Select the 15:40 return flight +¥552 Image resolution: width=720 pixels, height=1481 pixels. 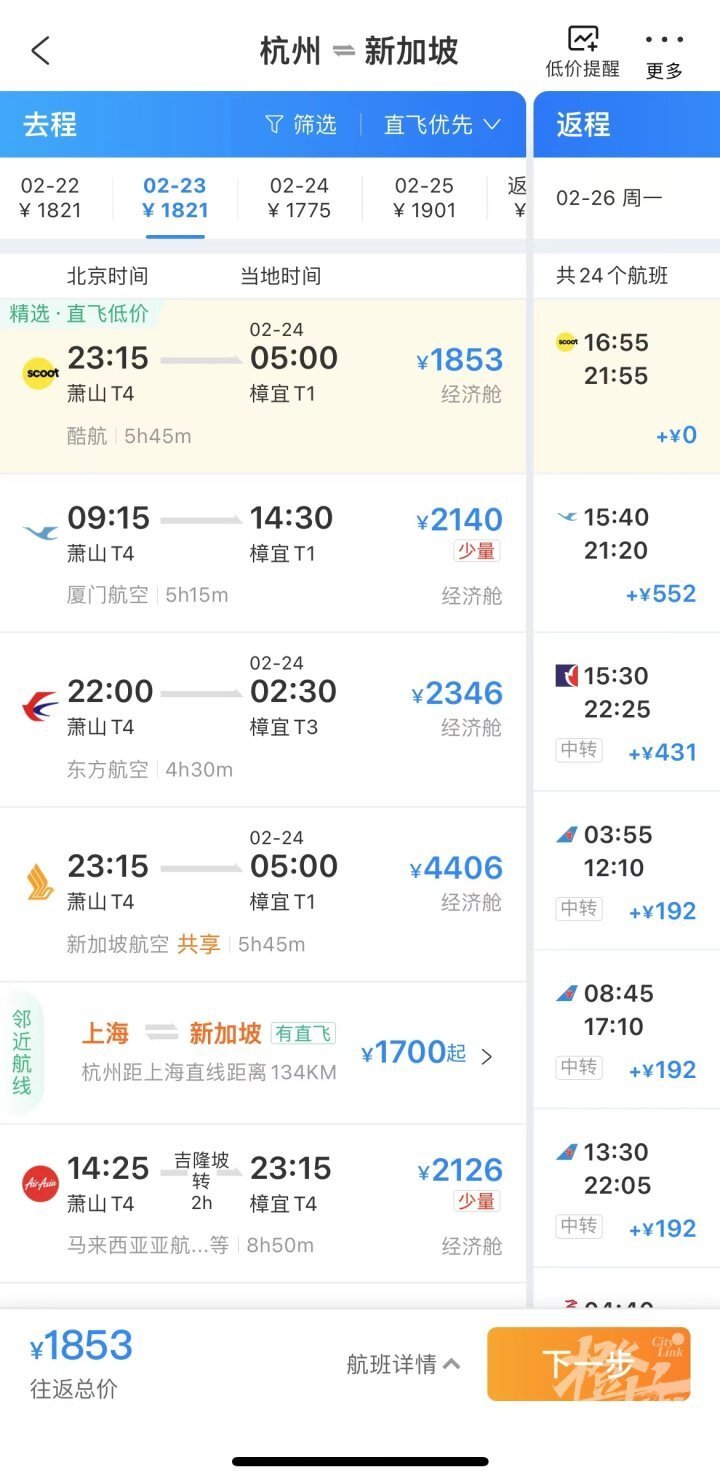pyautogui.click(x=626, y=552)
